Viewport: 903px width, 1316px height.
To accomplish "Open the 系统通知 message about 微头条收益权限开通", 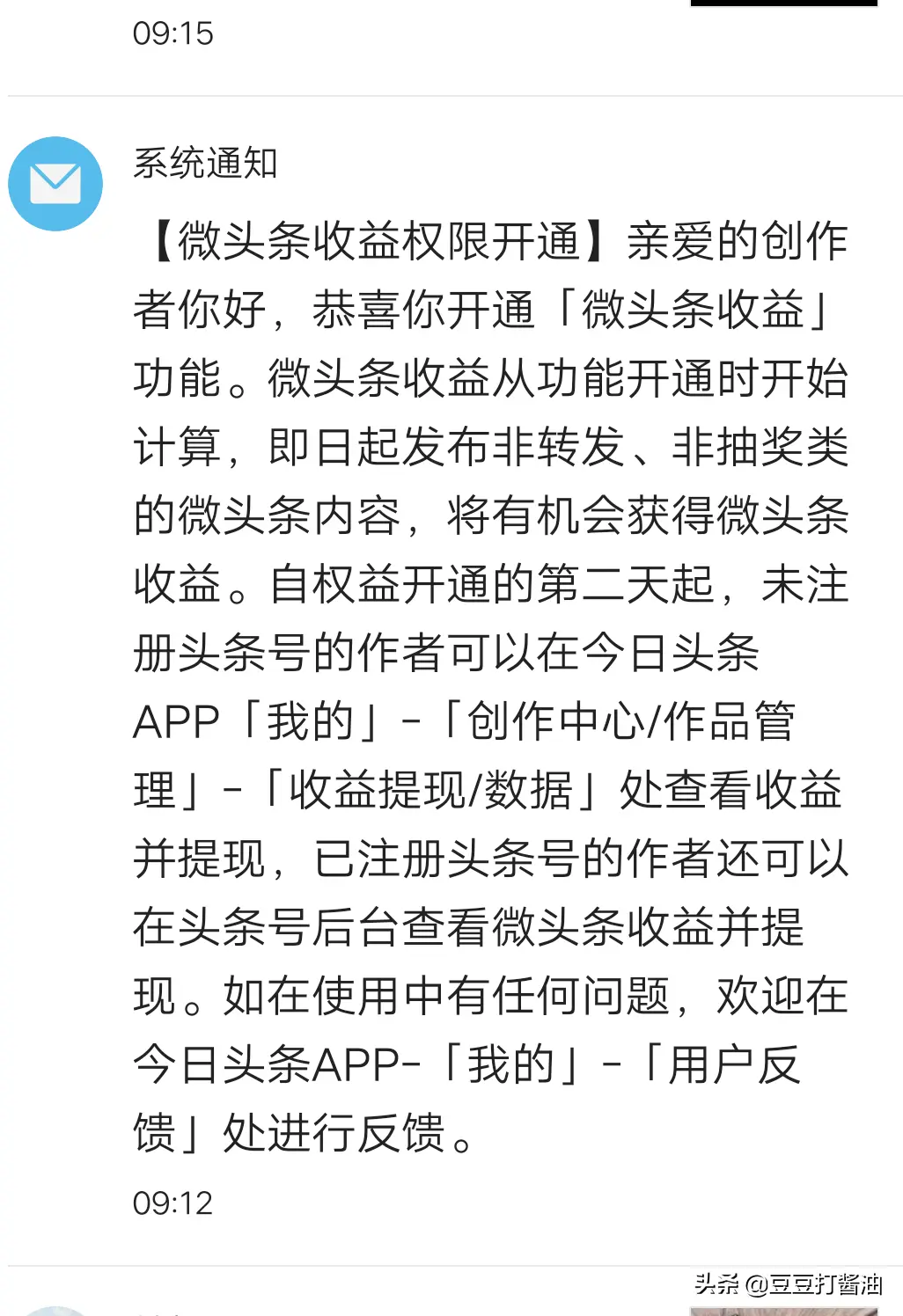I will [489, 686].
